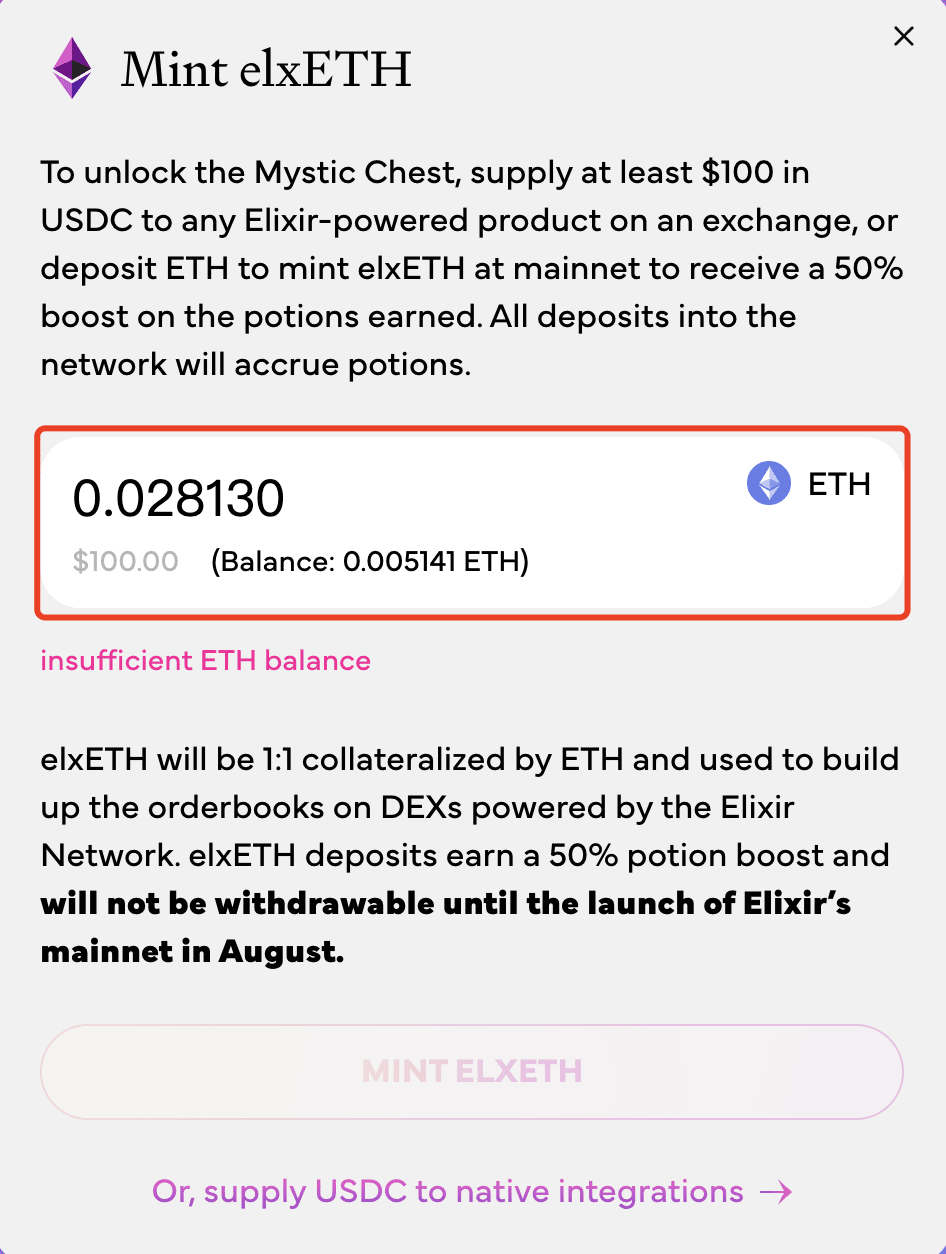The image size is (946, 1254).
Task: Open supply USDC to native integrations link
Action: pyautogui.click(x=472, y=1192)
